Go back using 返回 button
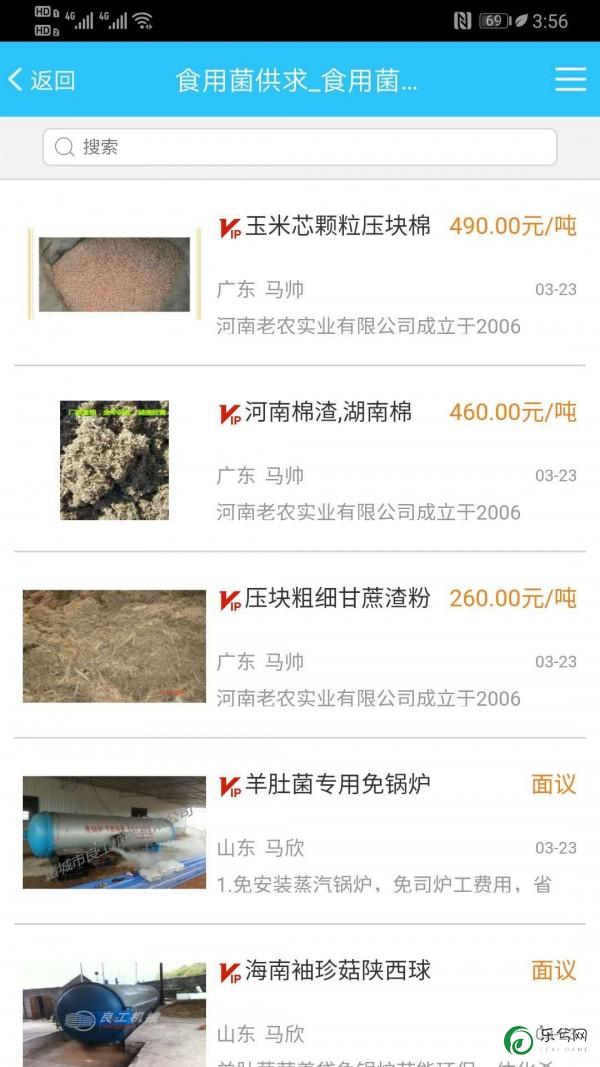Viewport: 600px width, 1067px height. (x=41, y=80)
